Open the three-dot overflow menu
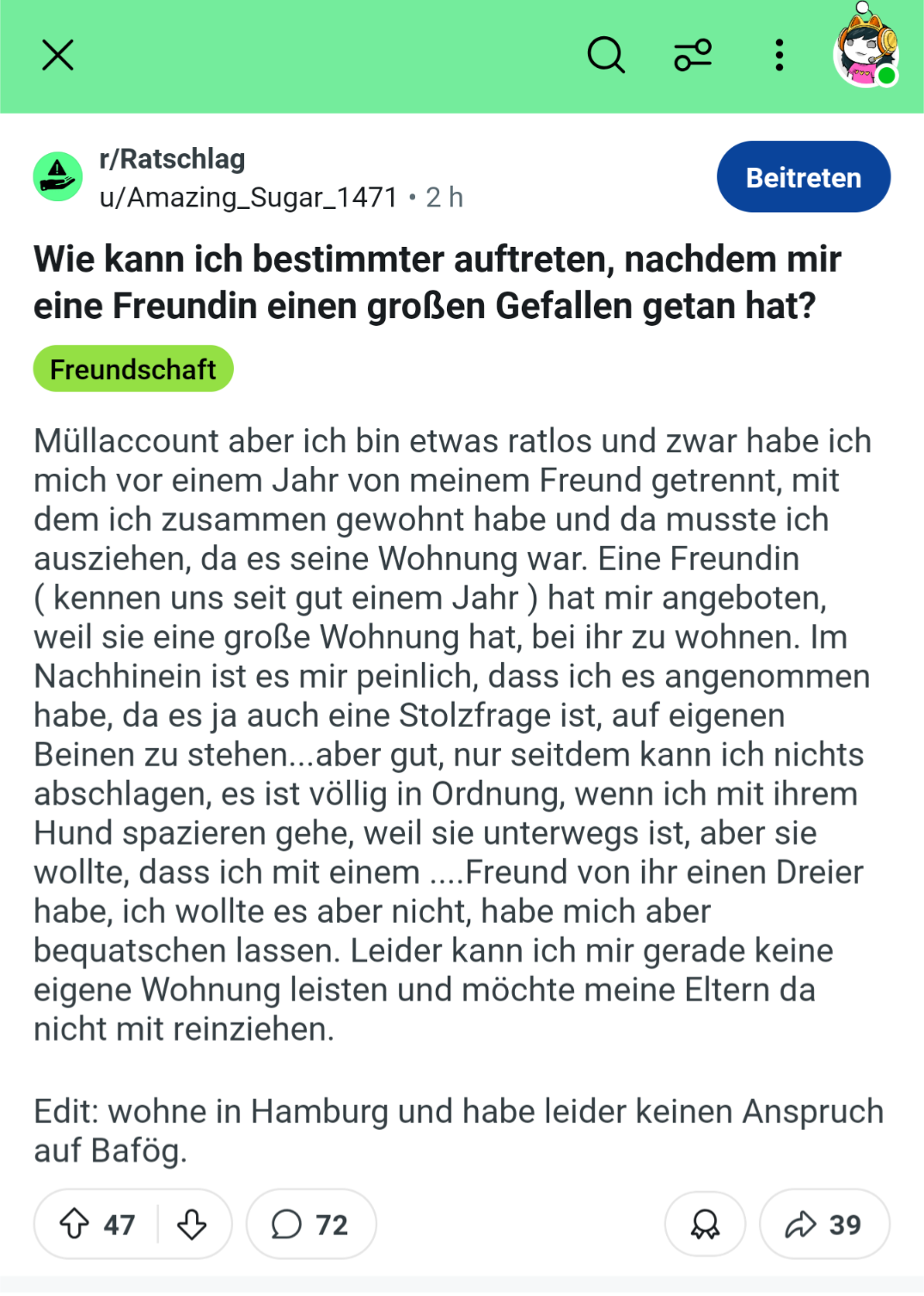 coord(779,56)
